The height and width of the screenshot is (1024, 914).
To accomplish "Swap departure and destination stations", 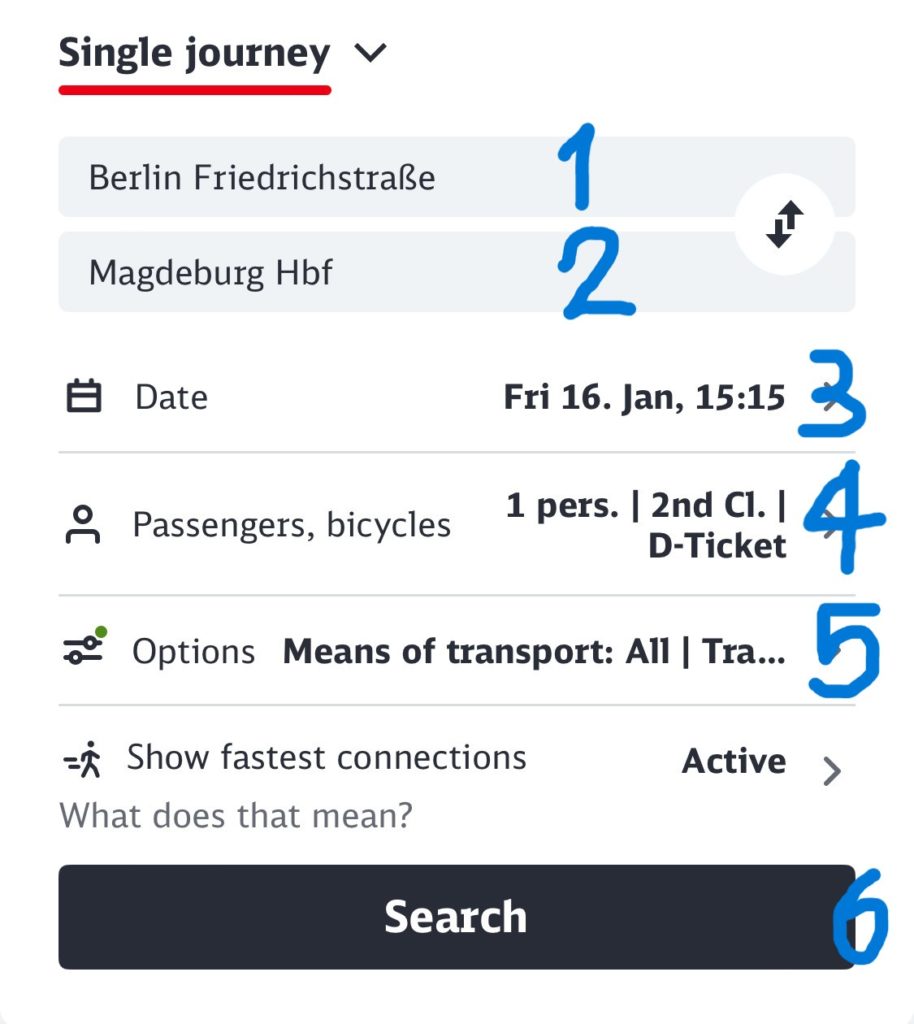I will click(x=785, y=224).
